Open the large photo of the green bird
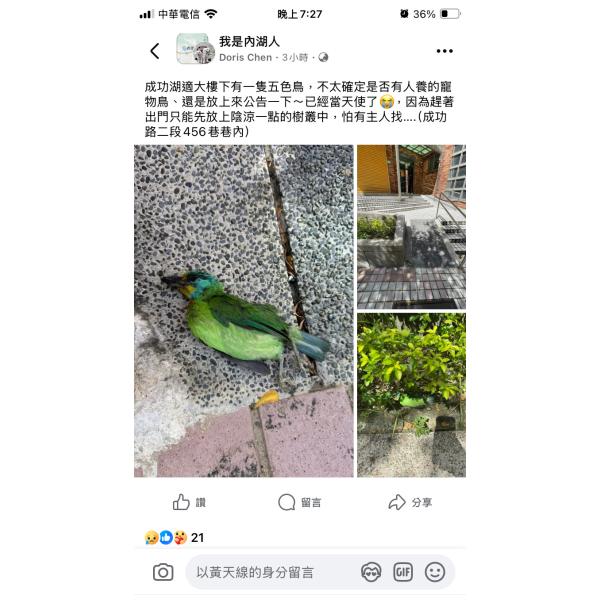The width and height of the screenshot is (600, 600). coord(243,310)
